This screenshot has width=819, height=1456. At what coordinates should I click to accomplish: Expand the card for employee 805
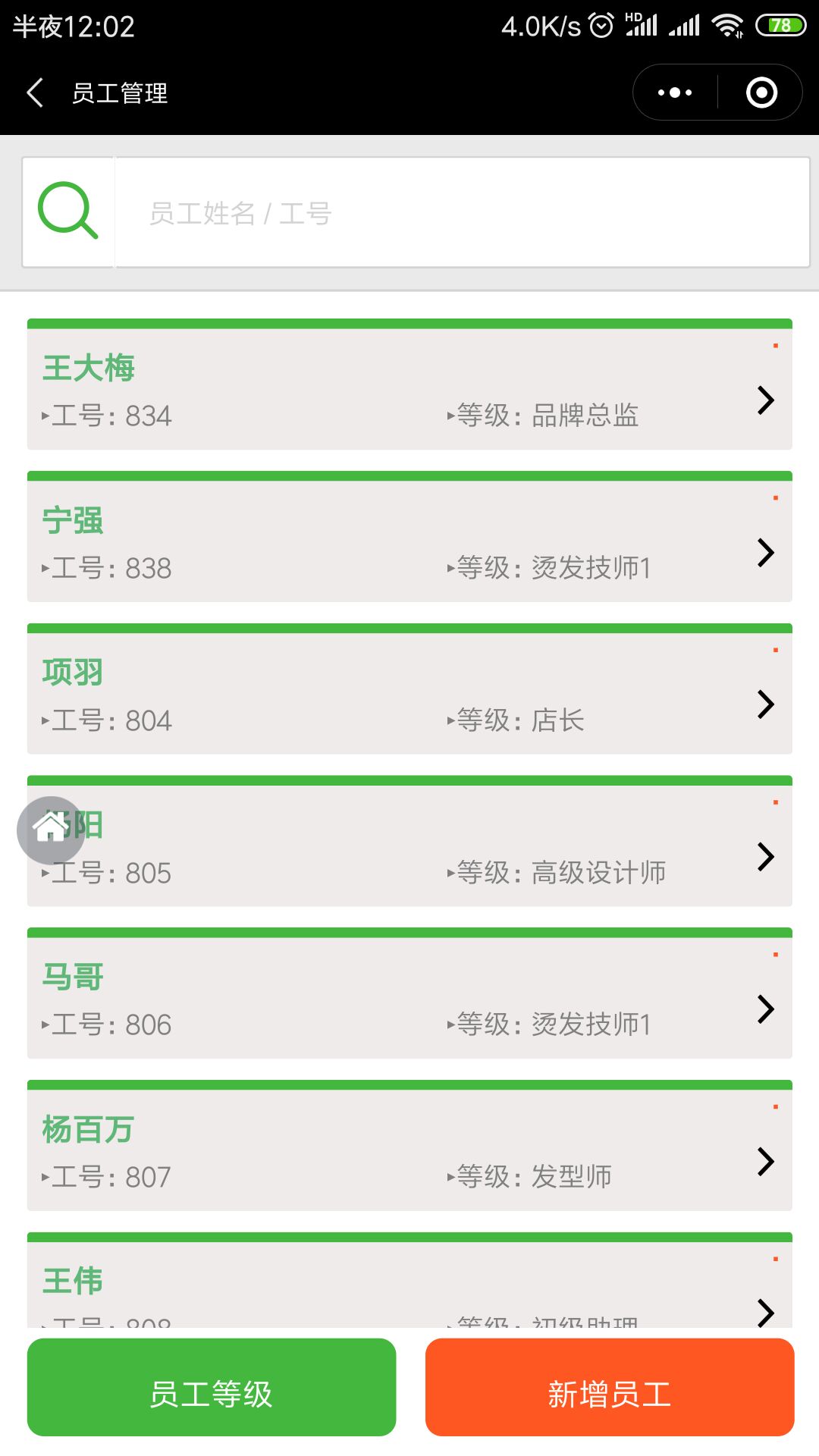[x=766, y=857]
